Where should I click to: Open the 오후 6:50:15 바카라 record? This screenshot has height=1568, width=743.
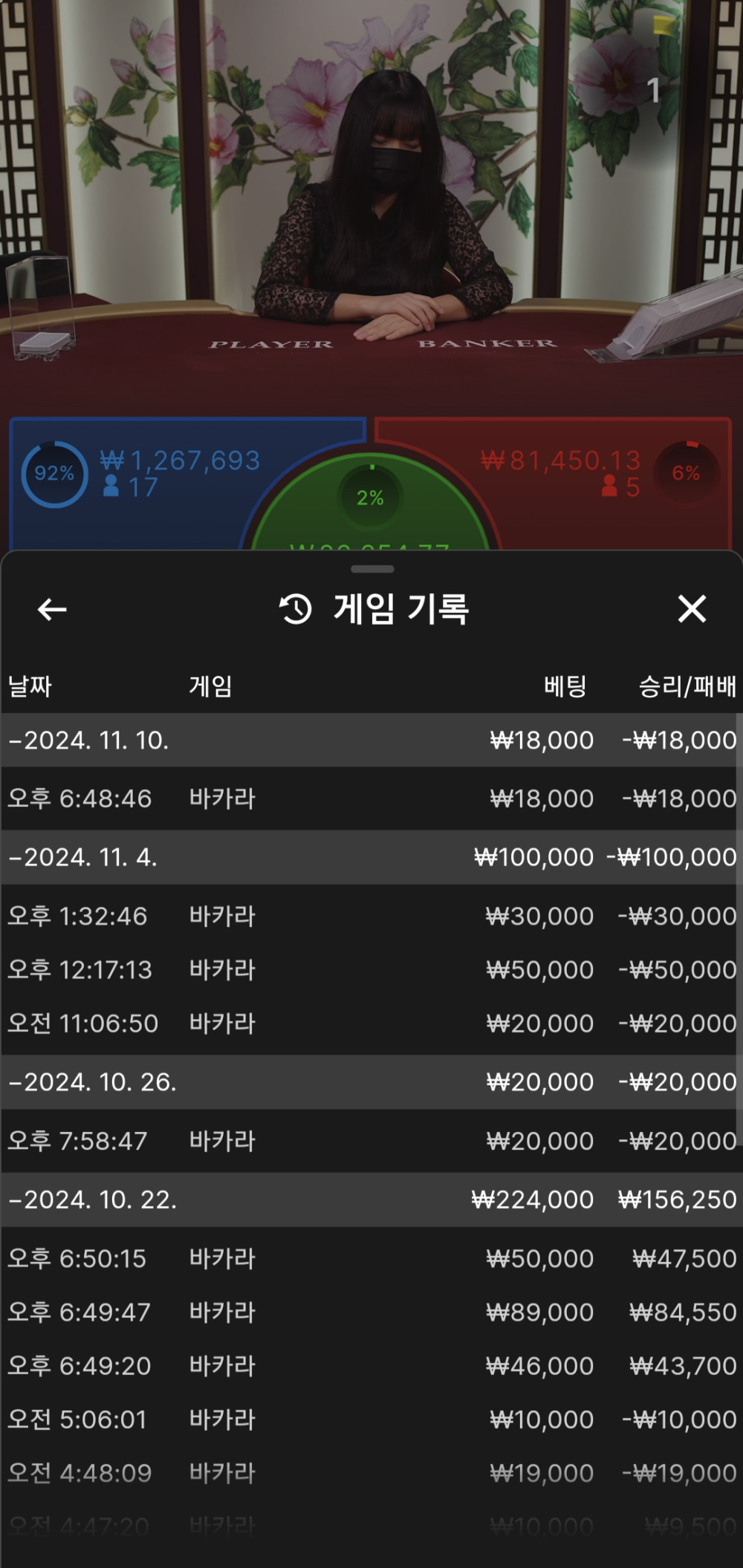[x=370, y=1258]
